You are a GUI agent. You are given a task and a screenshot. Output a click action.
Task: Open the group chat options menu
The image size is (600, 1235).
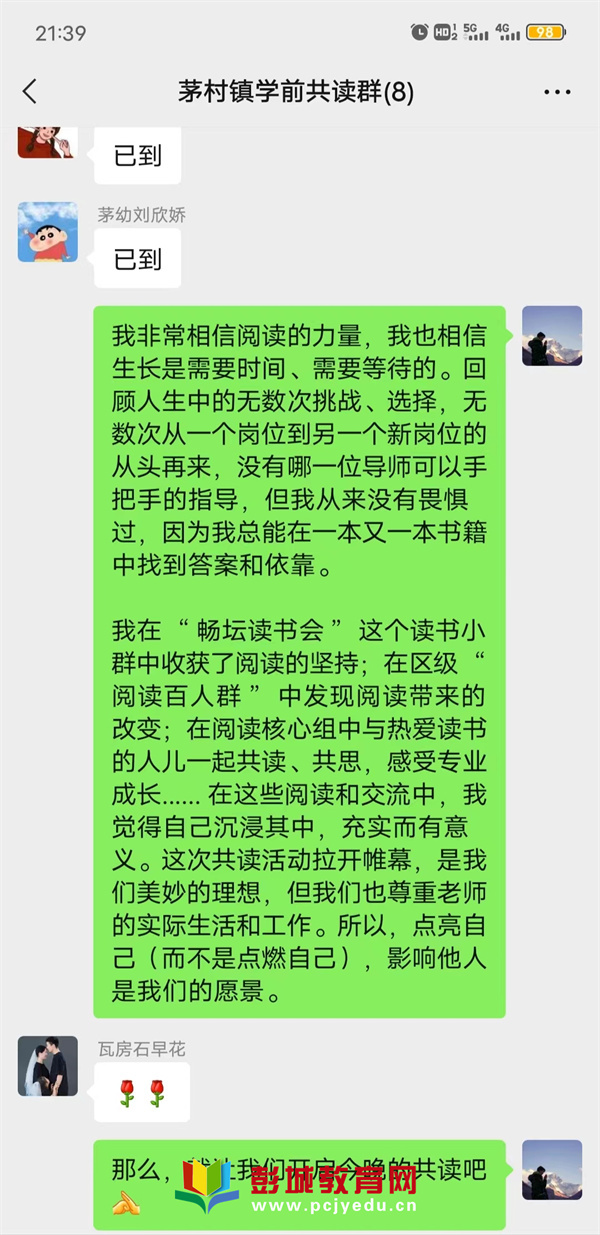pyautogui.click(x=557, y=92)
